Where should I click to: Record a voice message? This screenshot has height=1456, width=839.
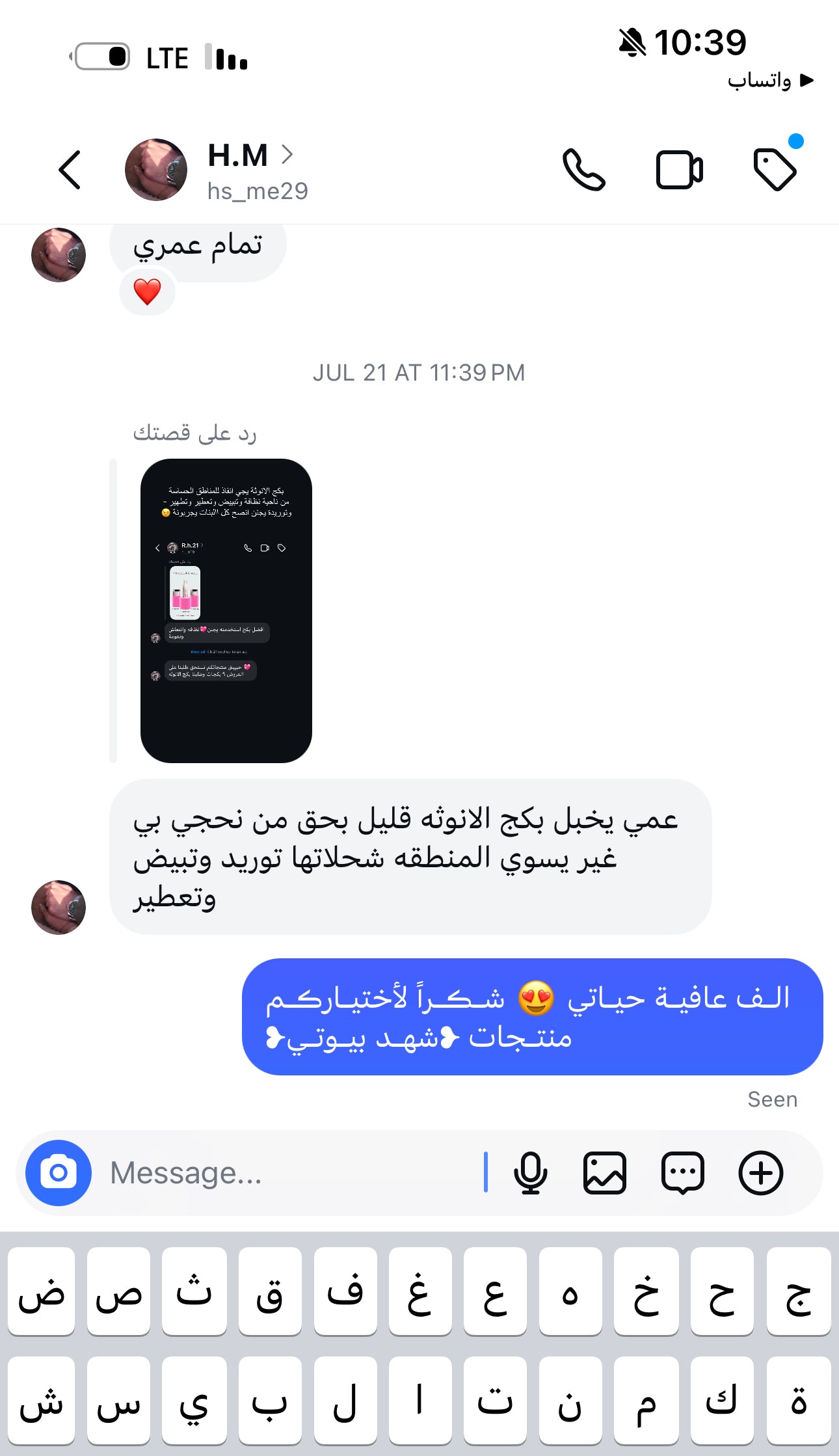pyautogui.click(x=531, y=1173)
